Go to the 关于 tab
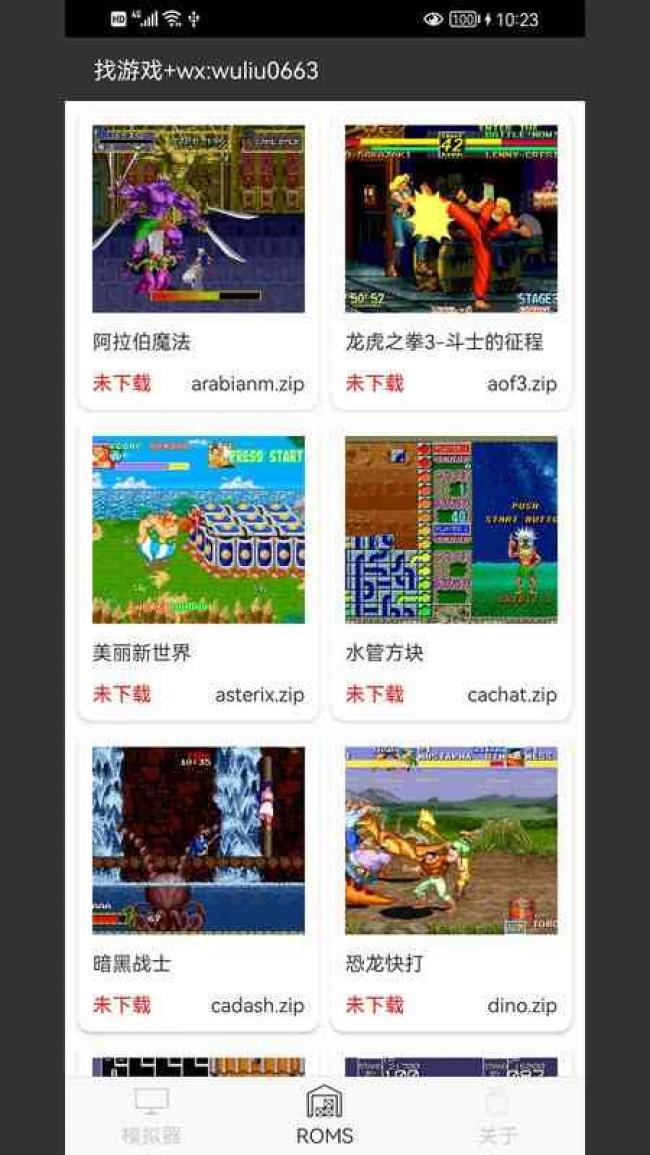 [x=498, y=1116]
